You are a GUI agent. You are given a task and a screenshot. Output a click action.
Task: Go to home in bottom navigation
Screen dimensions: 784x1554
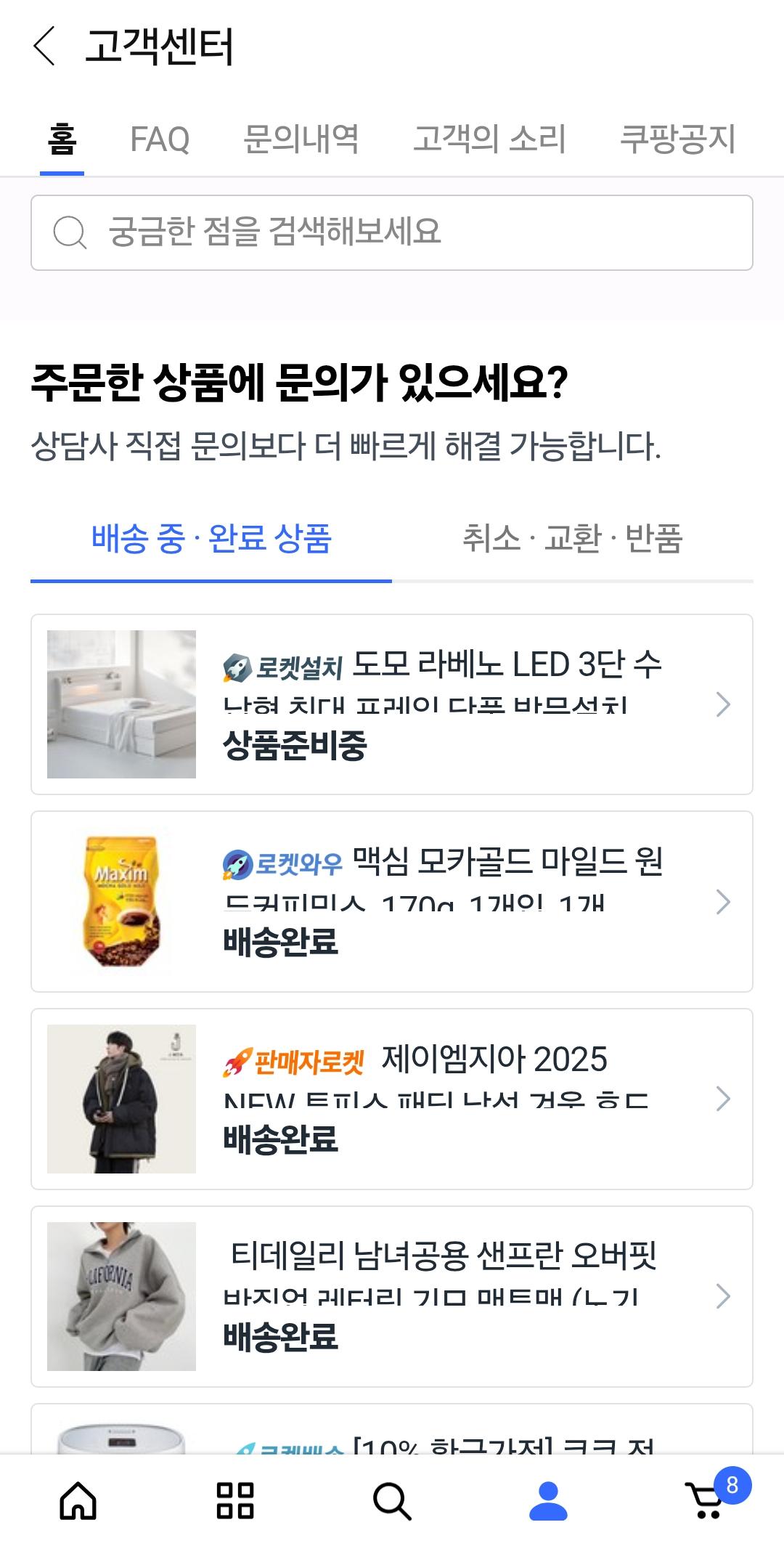coord(78,1500)
